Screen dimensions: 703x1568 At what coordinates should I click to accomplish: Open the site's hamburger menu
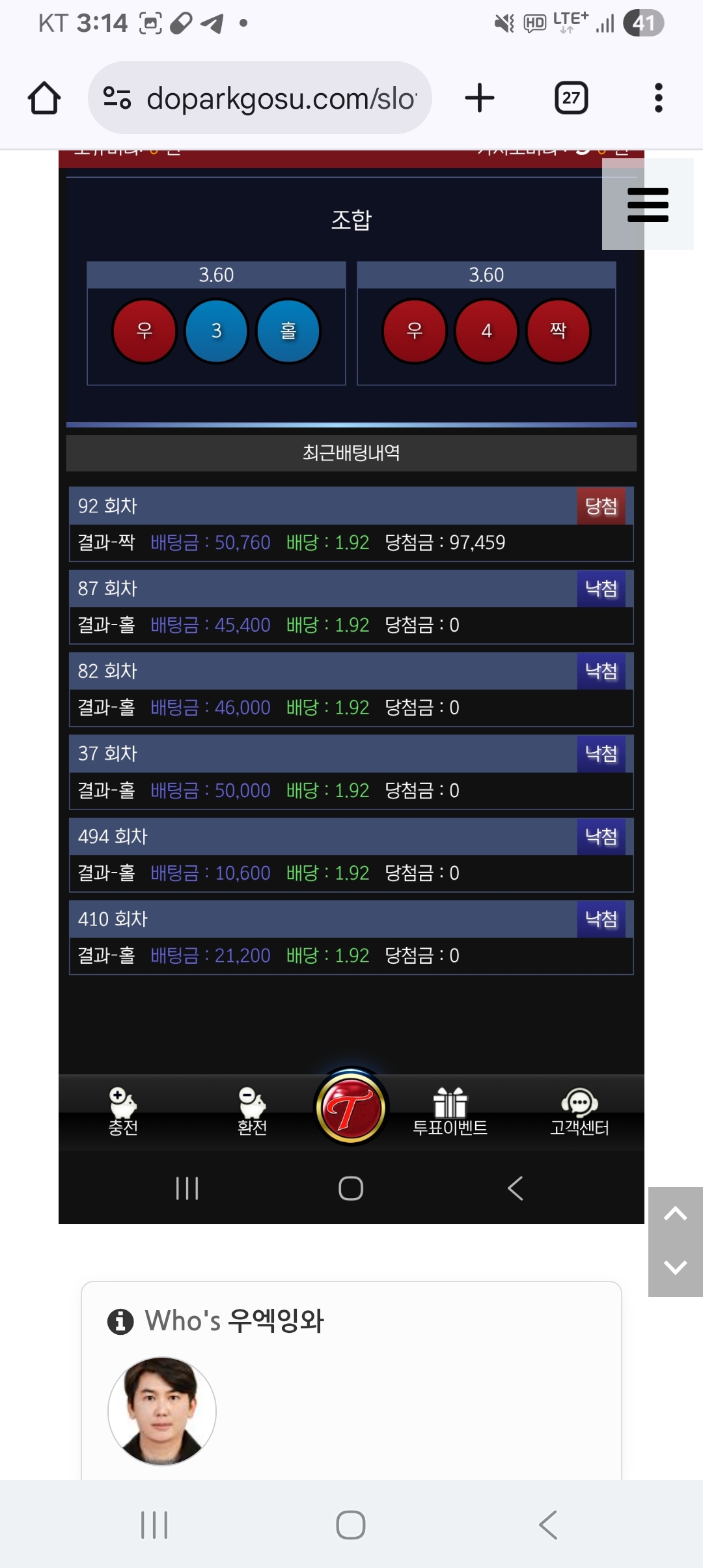coord(648,204)
